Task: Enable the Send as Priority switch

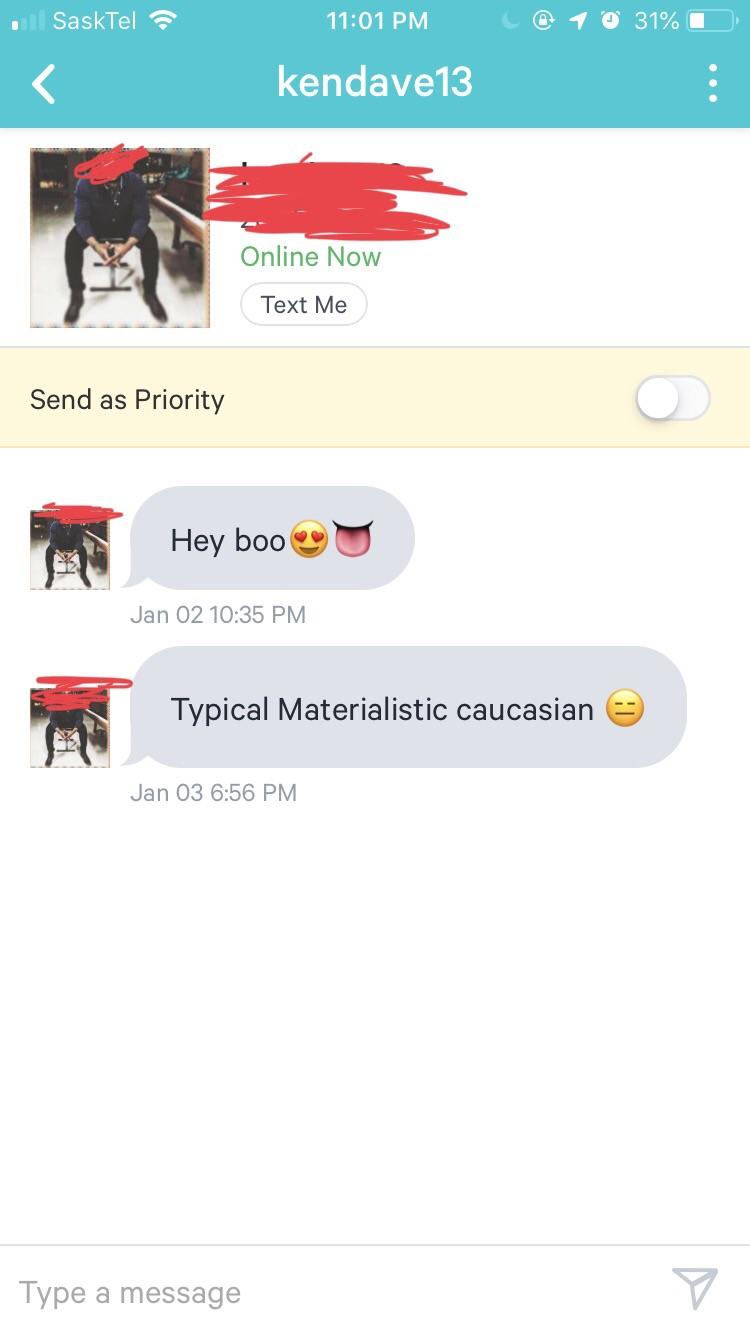Action: pos(673,399)
